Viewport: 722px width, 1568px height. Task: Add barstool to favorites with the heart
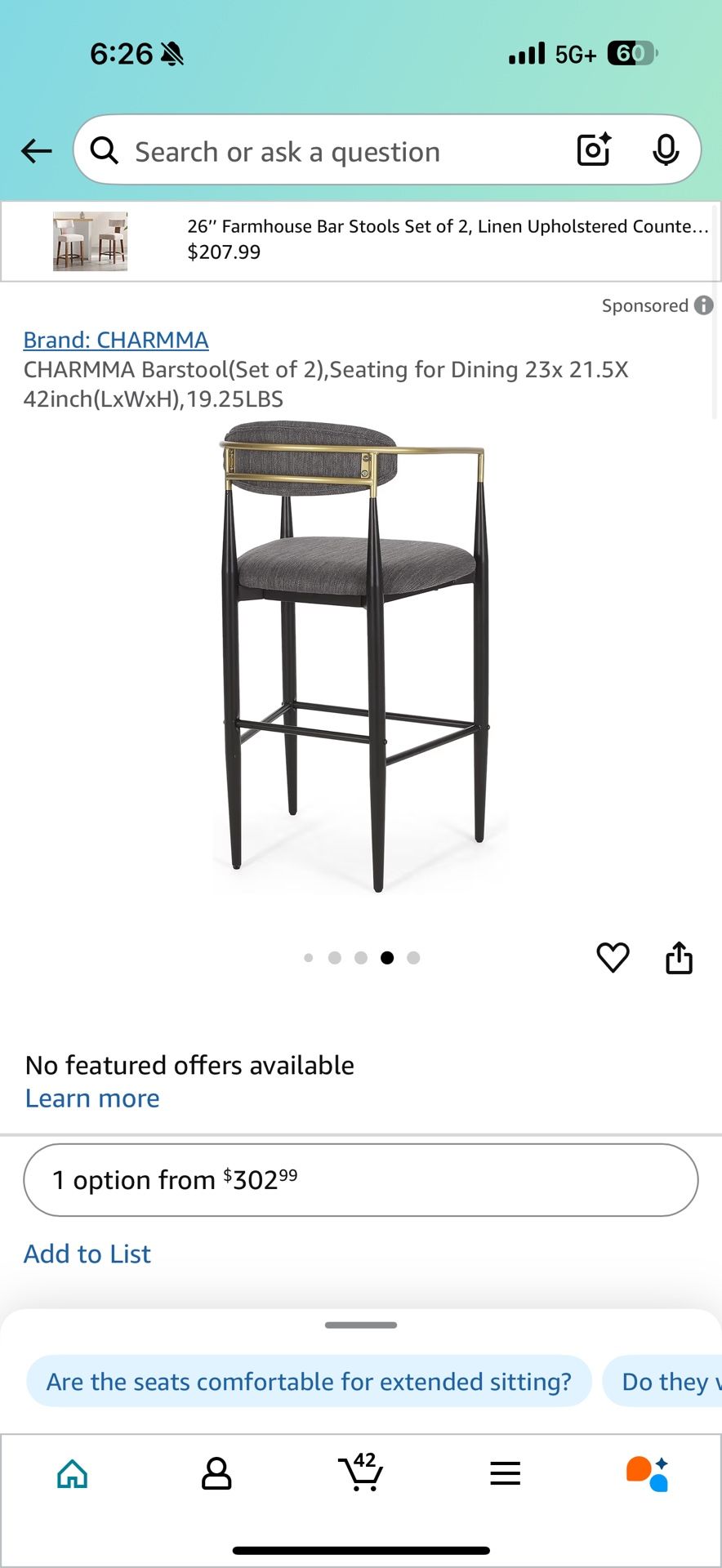pos(613,957)
